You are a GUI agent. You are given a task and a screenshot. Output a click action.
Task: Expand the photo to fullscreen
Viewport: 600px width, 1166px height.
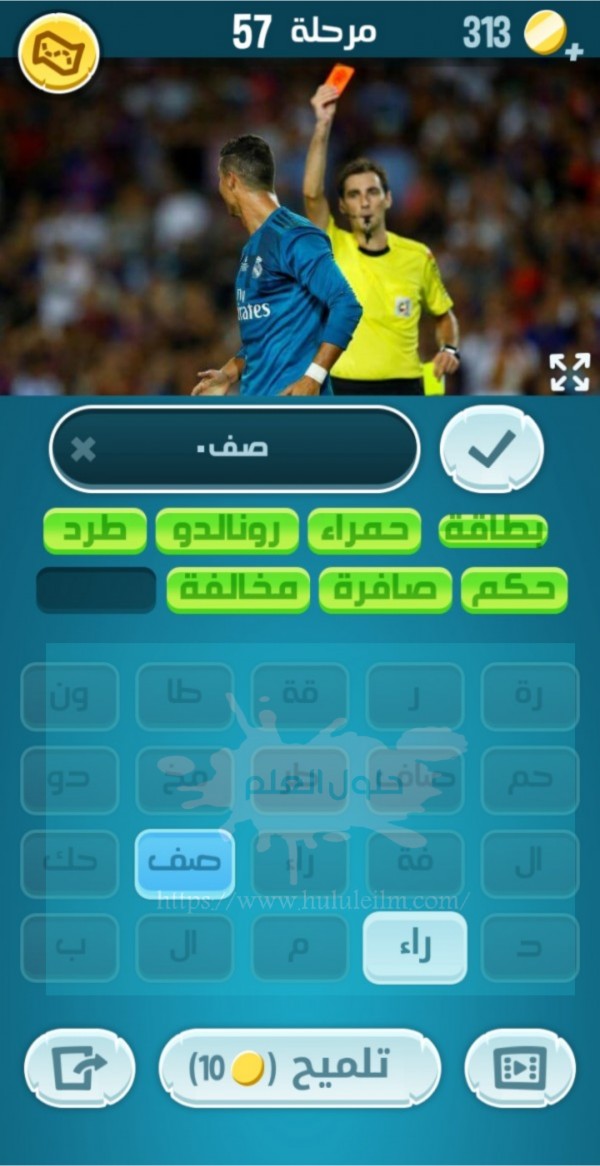[570, 371]
